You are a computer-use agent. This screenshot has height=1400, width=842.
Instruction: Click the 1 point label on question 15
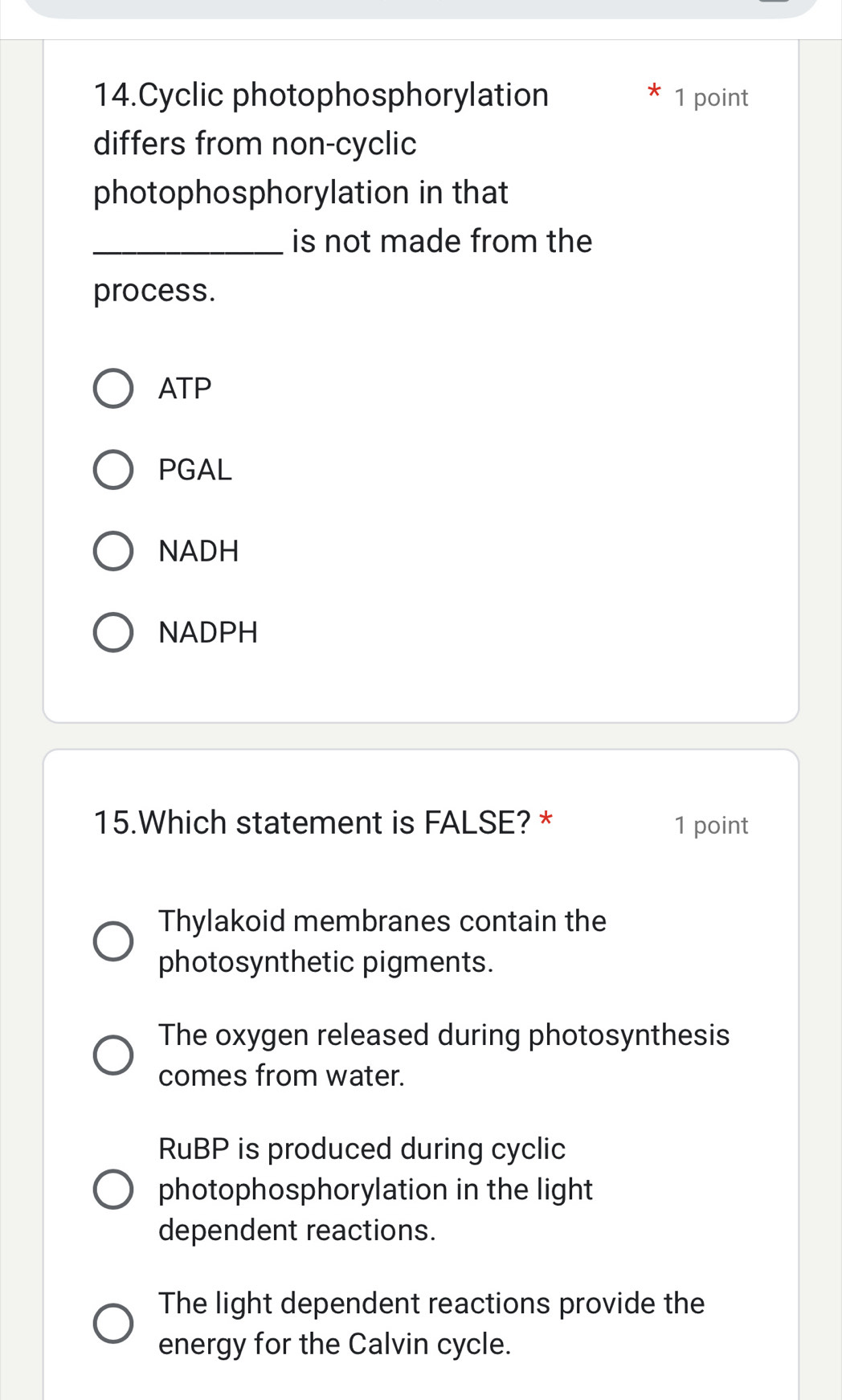711,825
